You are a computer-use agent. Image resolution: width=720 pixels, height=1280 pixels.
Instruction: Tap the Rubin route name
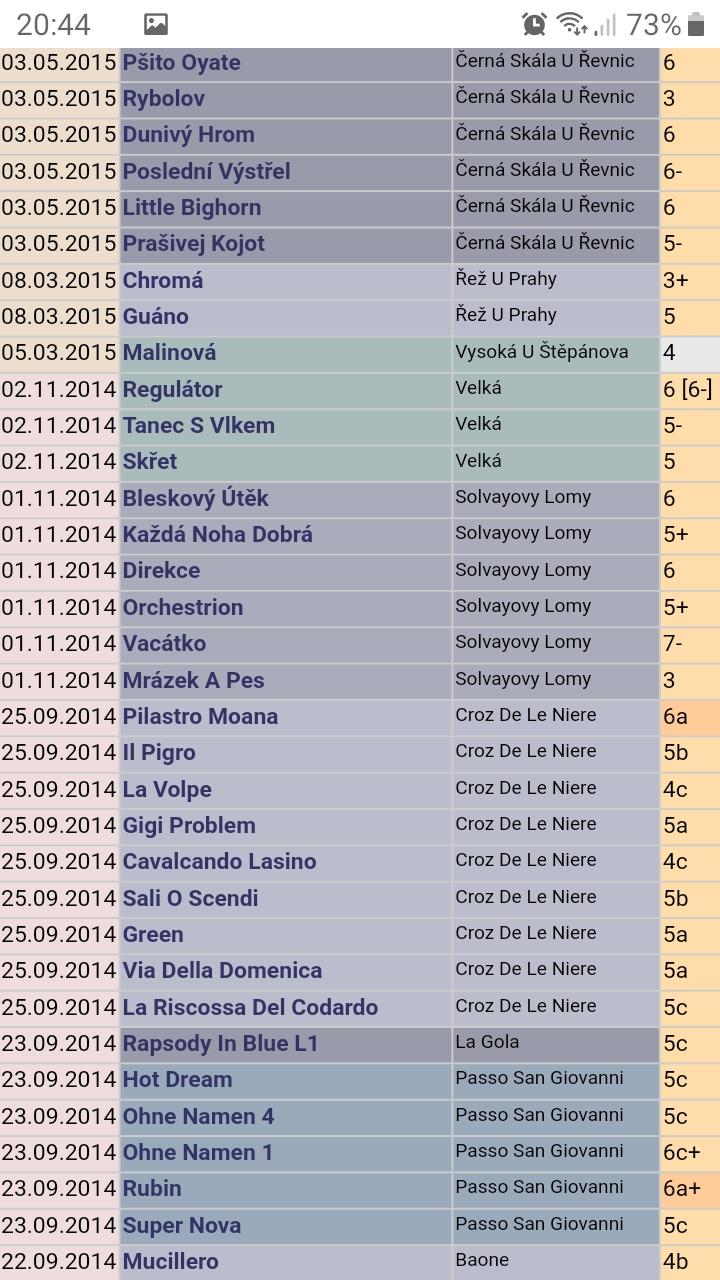tap(152, 1188)
